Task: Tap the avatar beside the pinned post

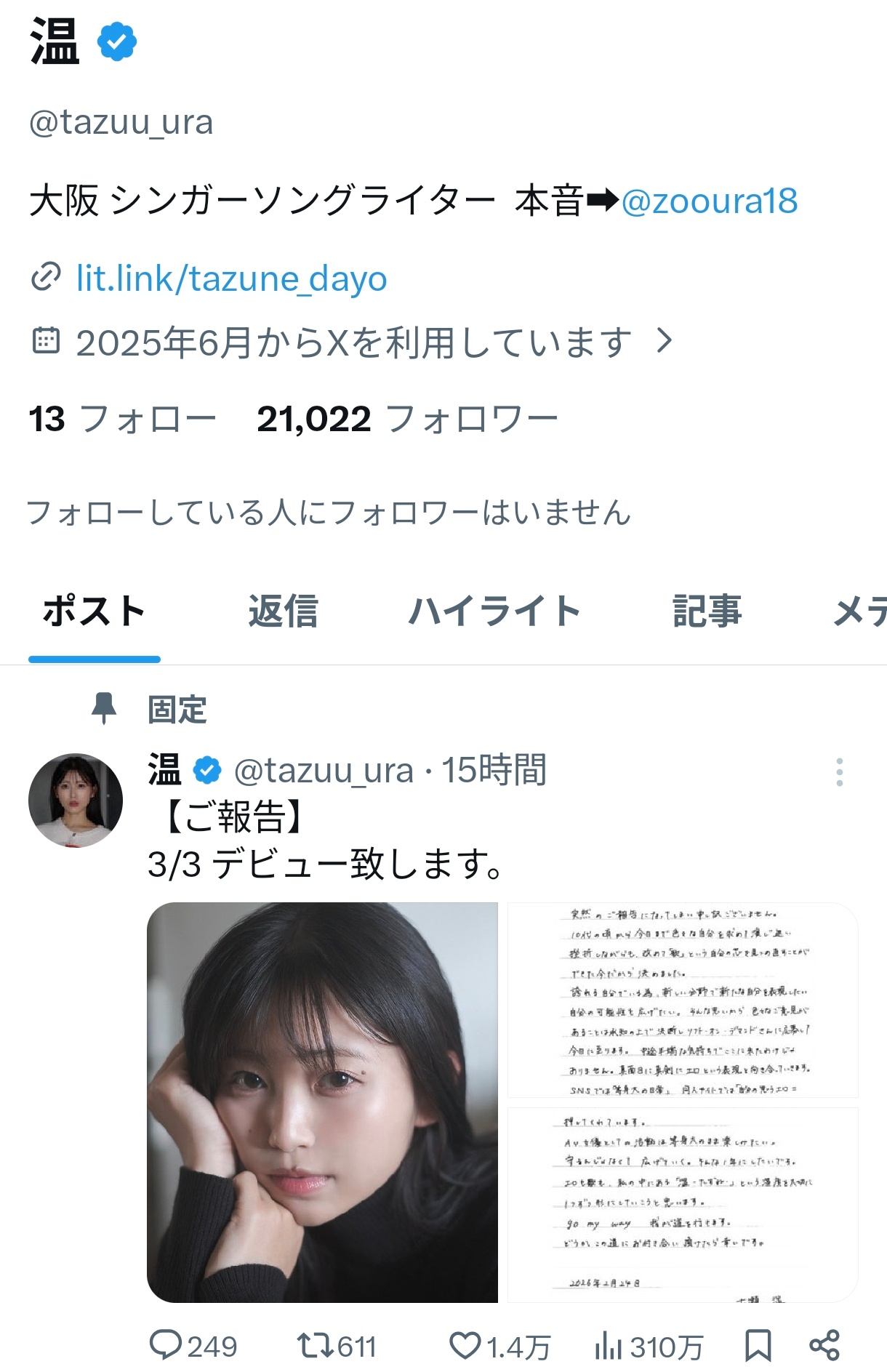Action: coord(76,801)
